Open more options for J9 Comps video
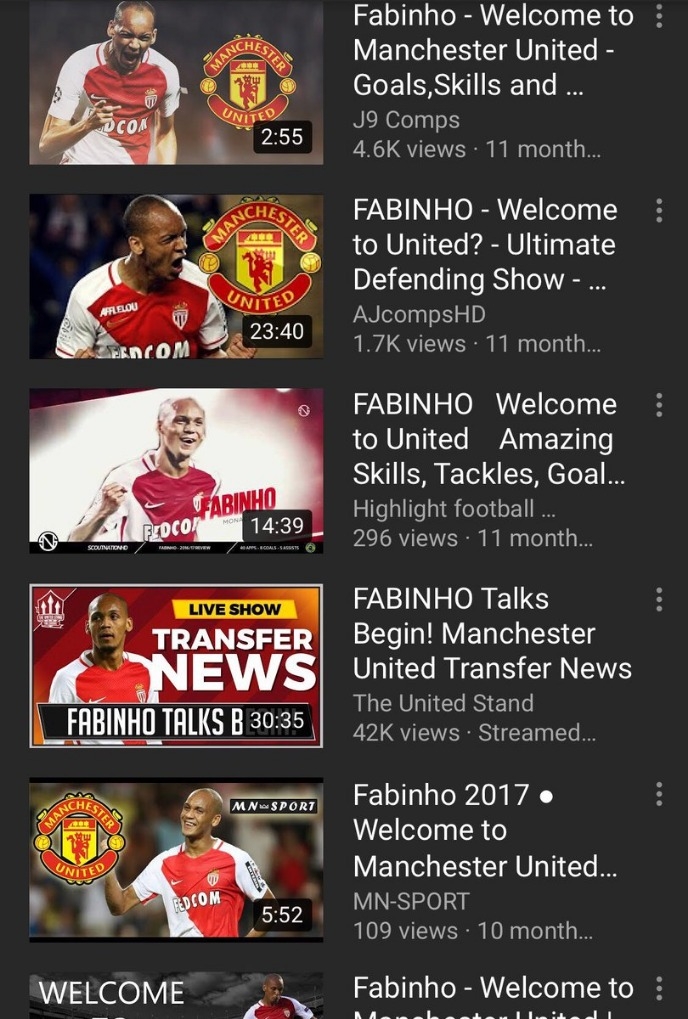 658,17
